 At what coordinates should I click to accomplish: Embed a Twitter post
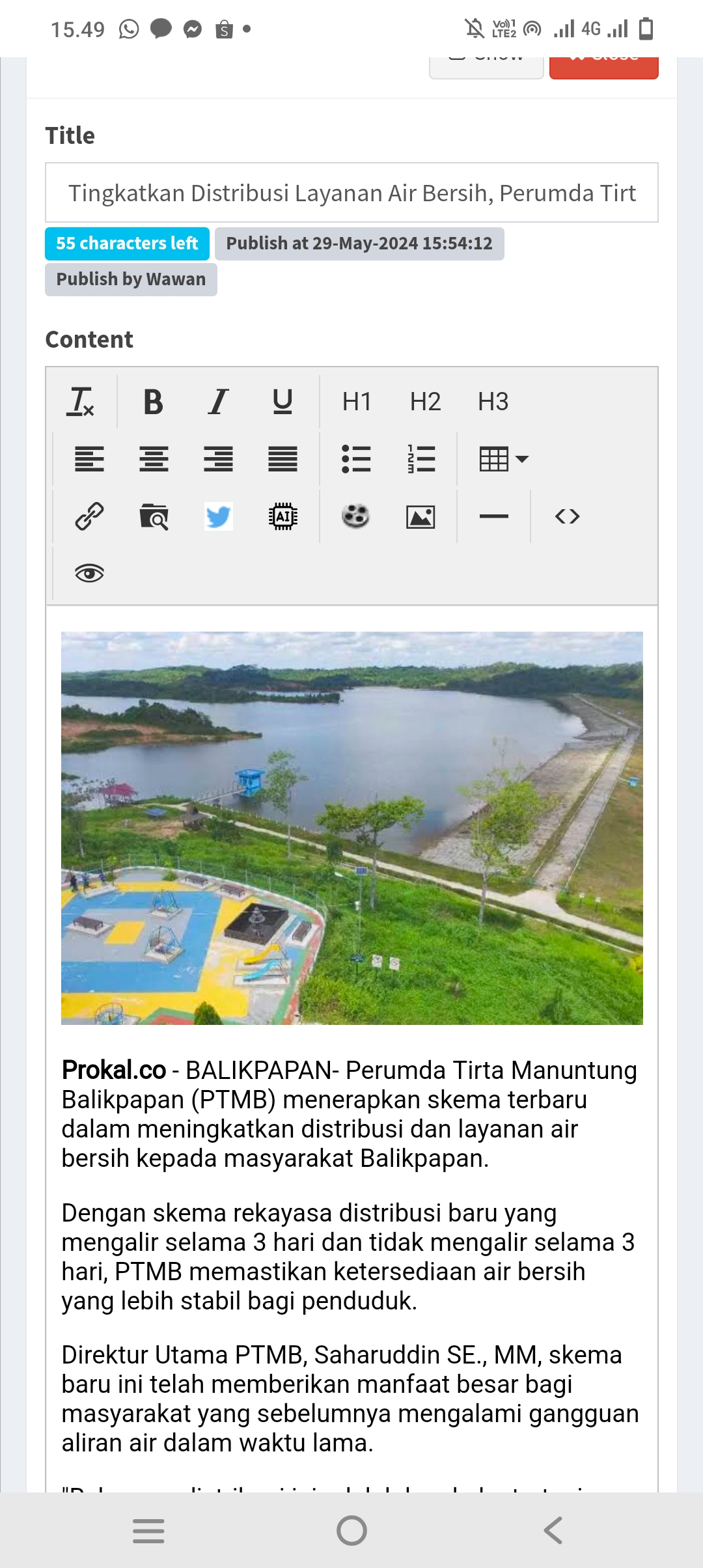click(218, 516)
